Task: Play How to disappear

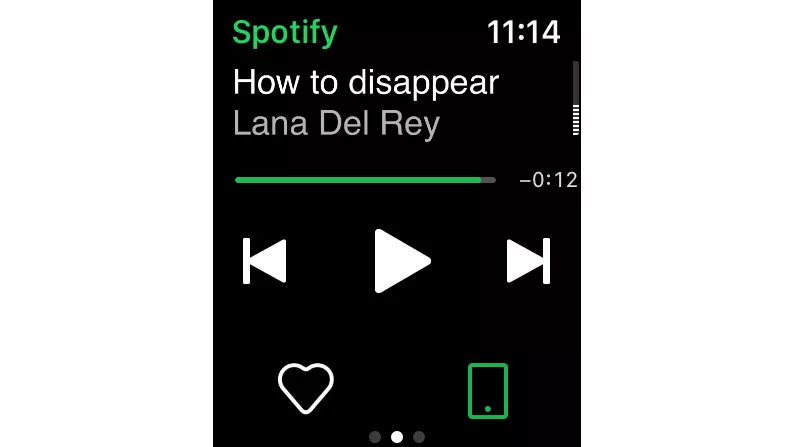Action: (400, 261)
